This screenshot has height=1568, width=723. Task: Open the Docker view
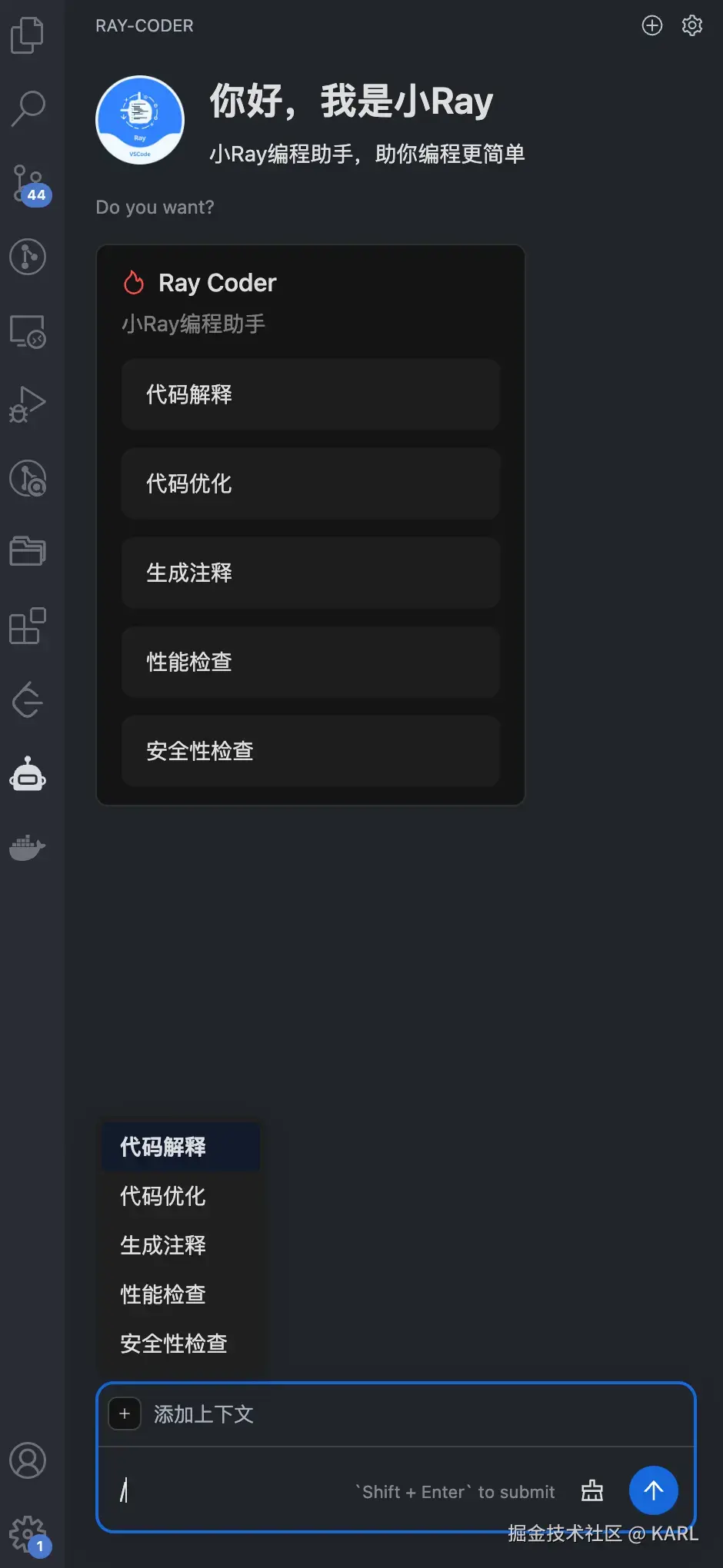pos(28,847)
